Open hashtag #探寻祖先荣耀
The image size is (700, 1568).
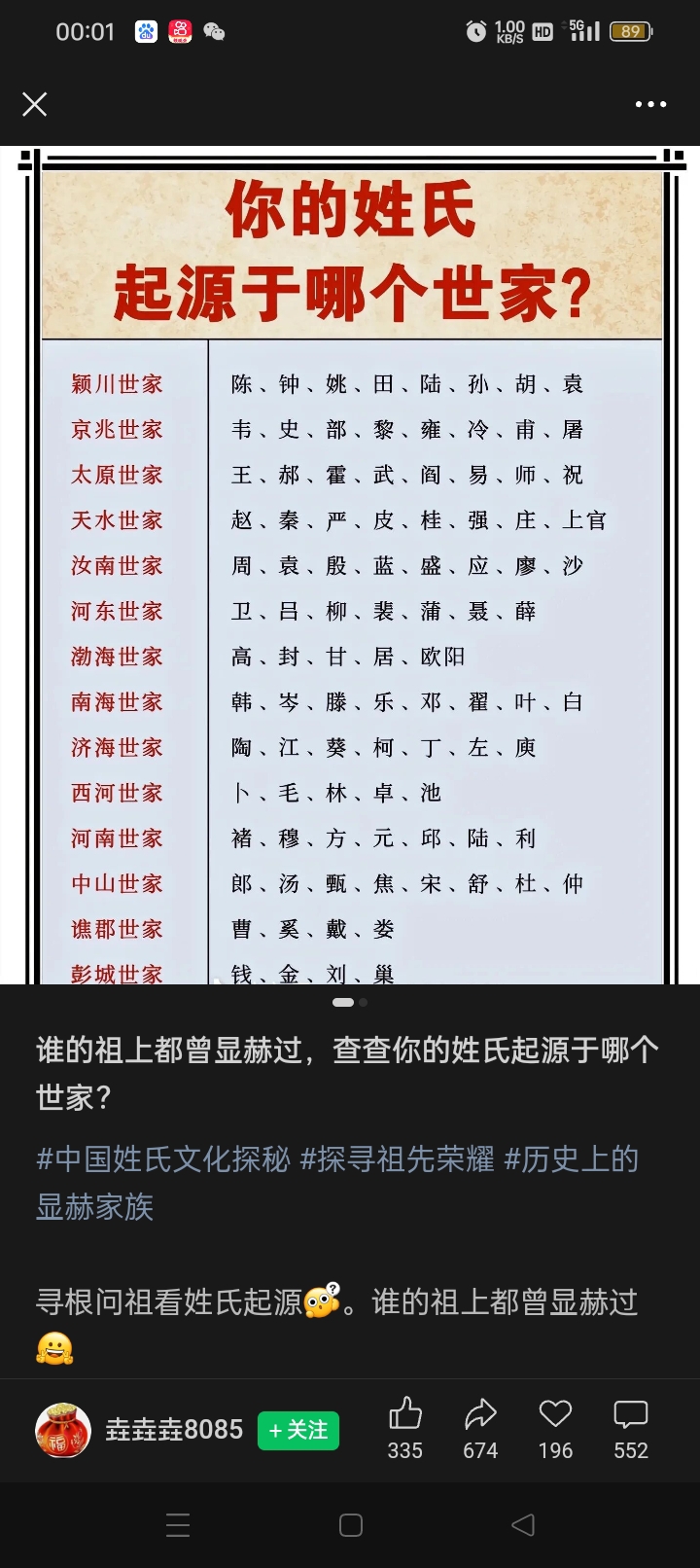[x=397, y=1159]
